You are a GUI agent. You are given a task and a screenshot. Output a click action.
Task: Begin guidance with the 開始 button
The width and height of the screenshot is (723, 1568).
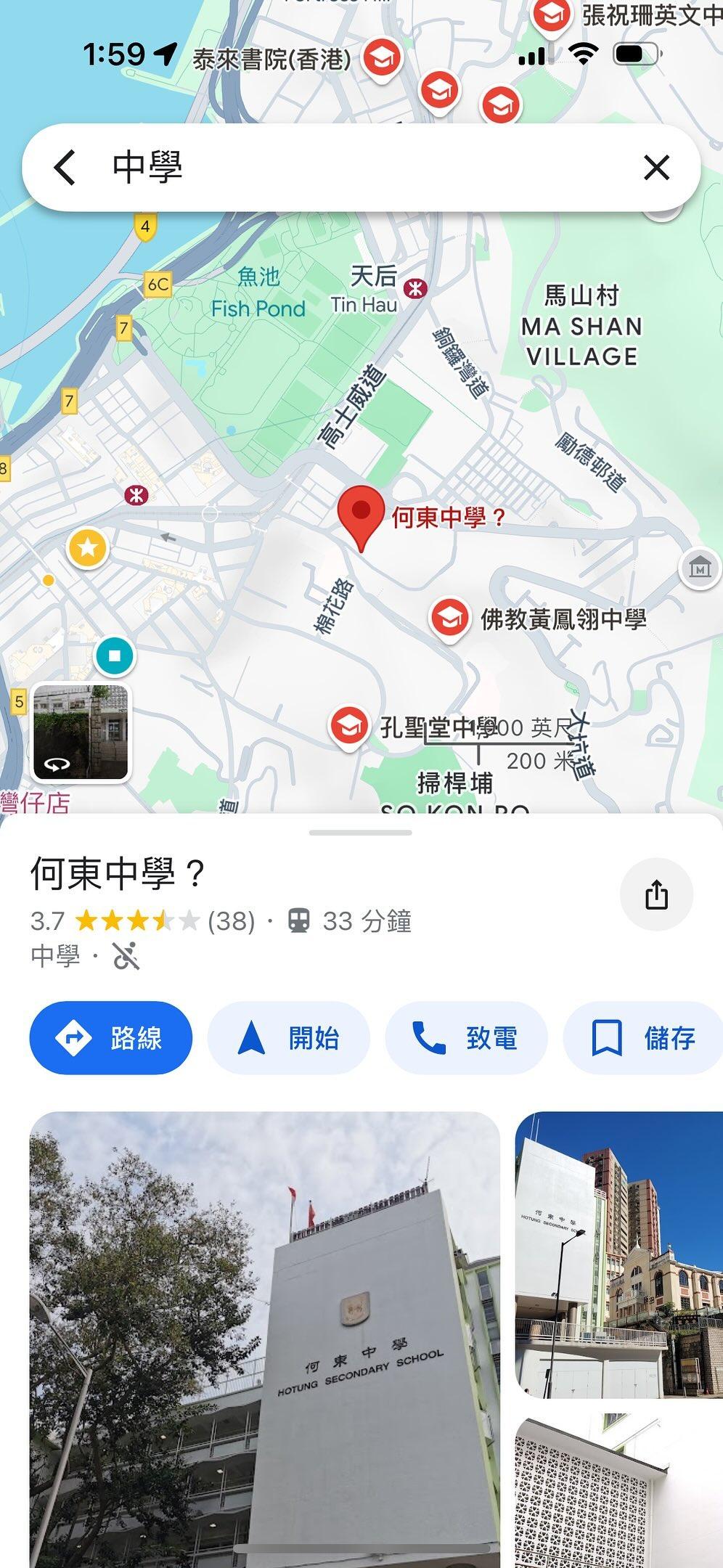pos(287,1038)
